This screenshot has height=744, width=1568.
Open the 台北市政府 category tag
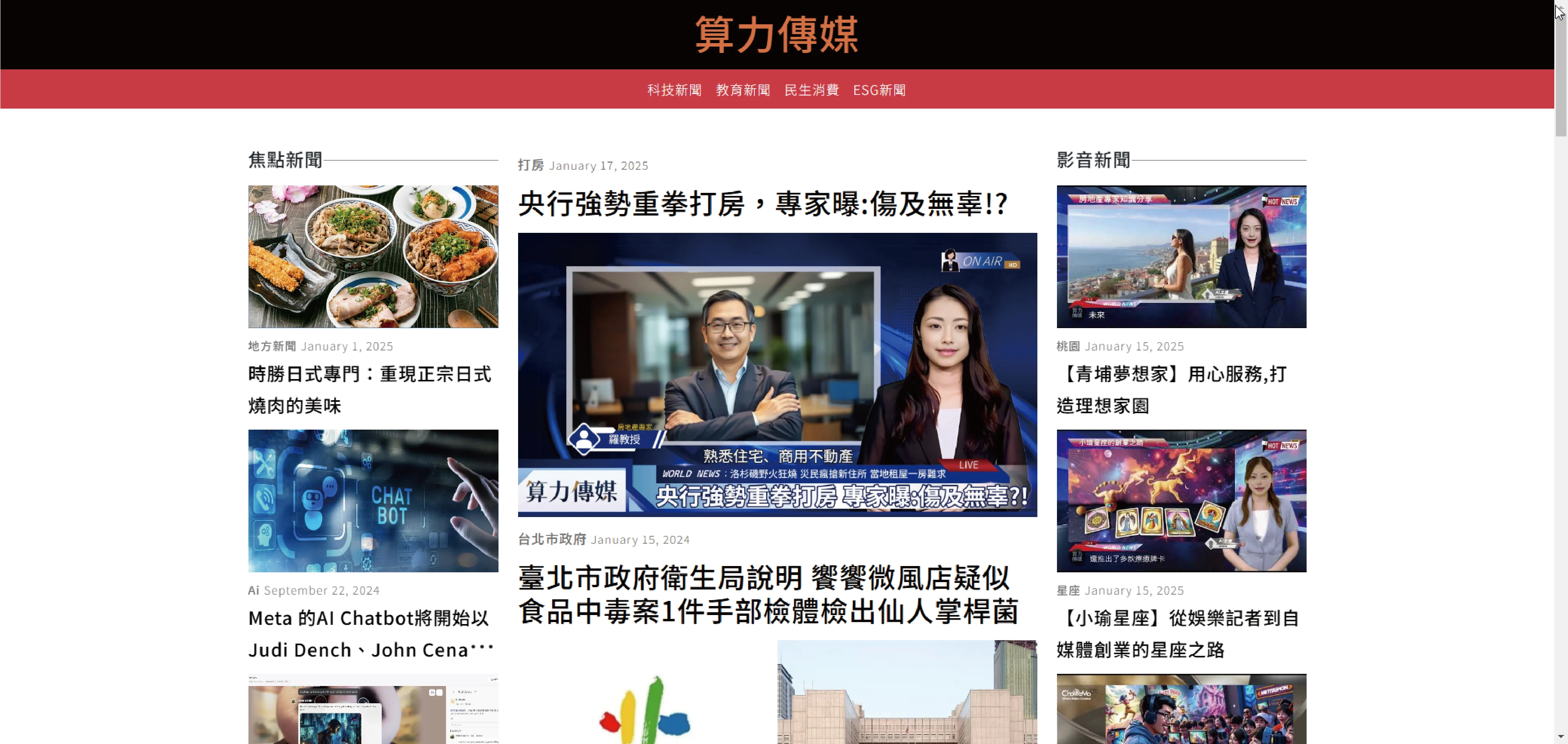pyautogui.click(x=552, y=539)
